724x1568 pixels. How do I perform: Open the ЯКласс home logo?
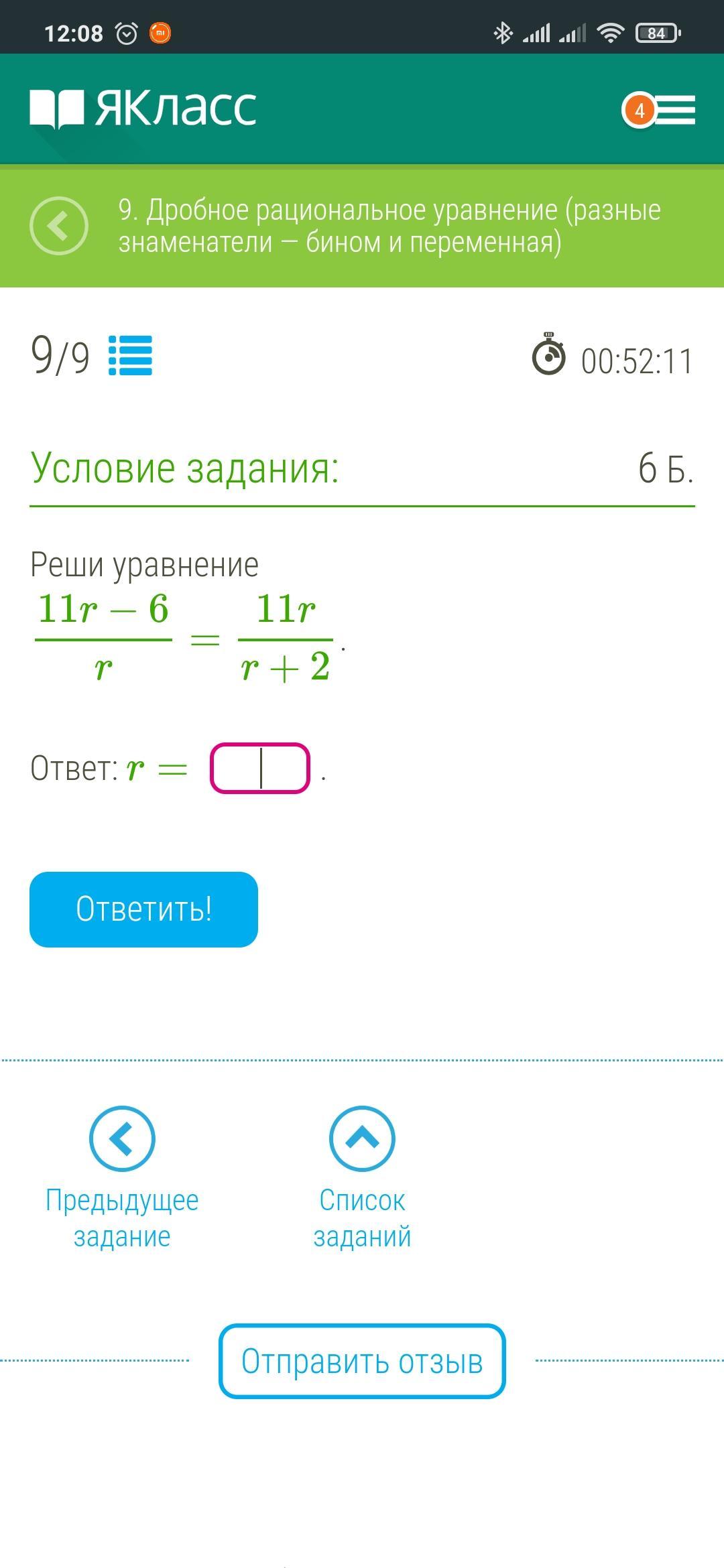[143, 109]
